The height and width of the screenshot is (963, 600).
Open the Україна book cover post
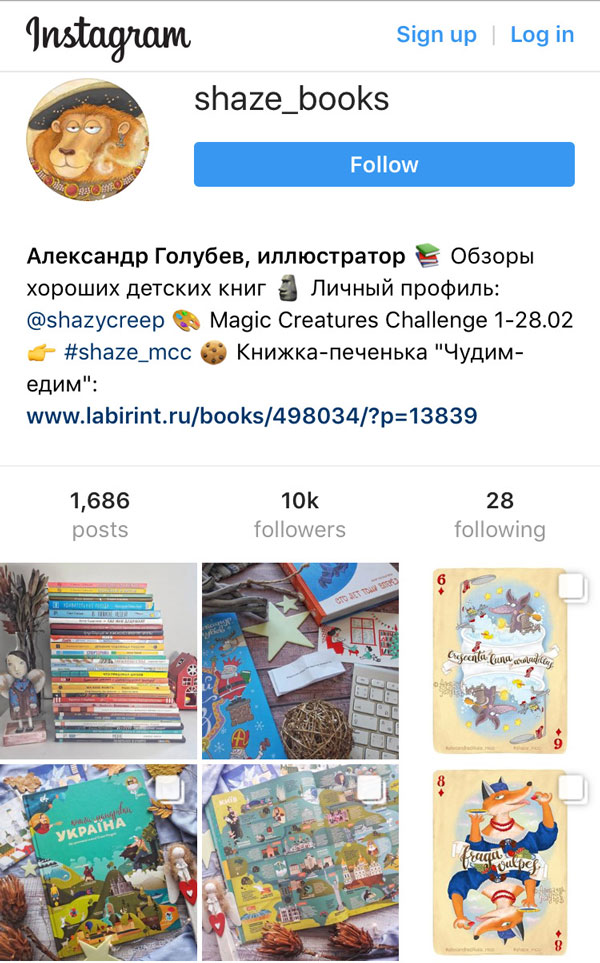(98, 863)
